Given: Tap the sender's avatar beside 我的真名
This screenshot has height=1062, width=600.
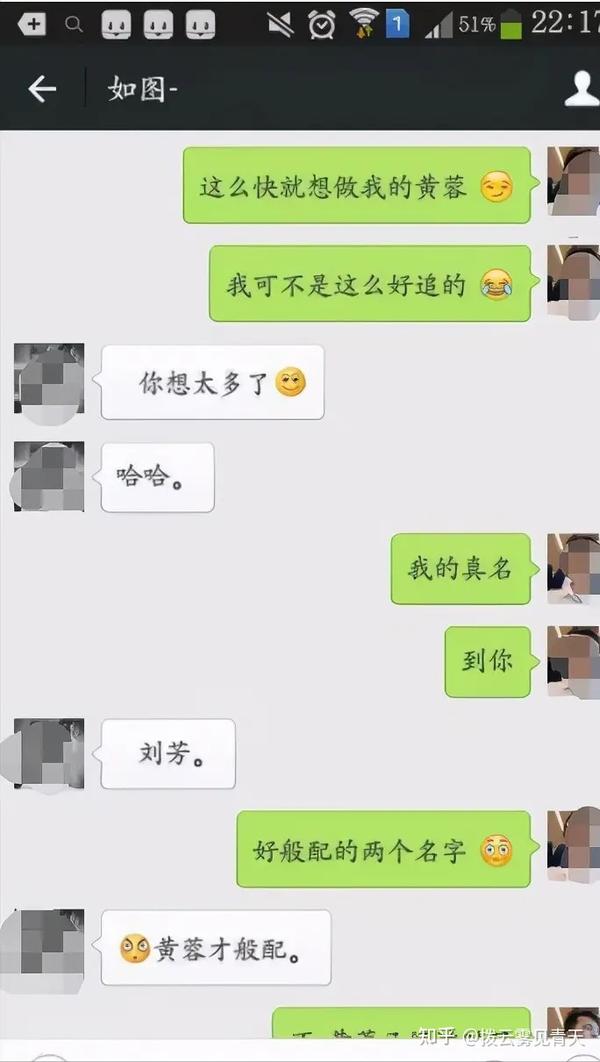Looking at the screenshot, I should coord(574,568).
